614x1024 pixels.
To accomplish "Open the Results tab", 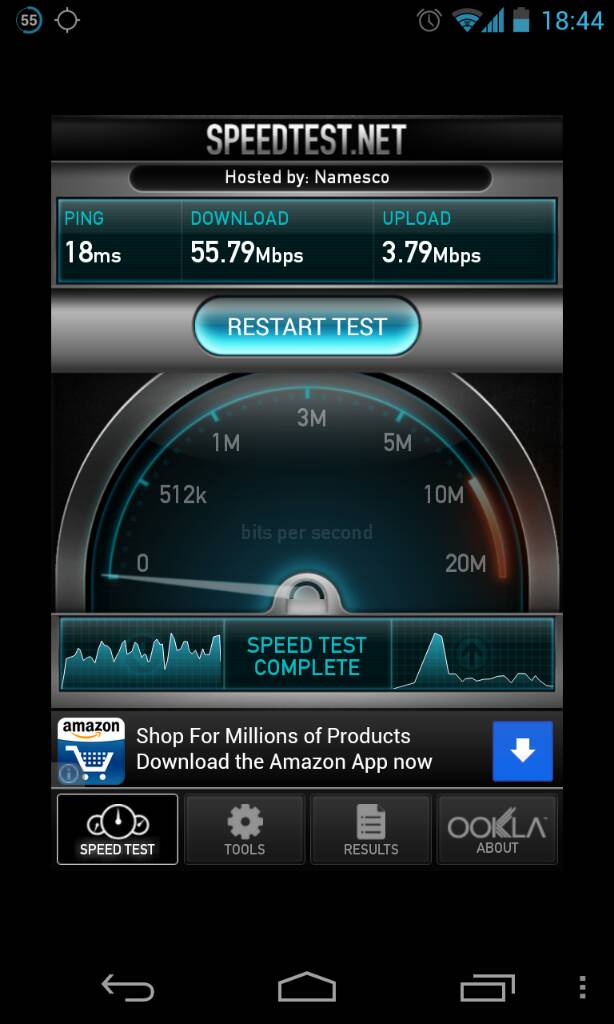I will [x=370, y=829].
